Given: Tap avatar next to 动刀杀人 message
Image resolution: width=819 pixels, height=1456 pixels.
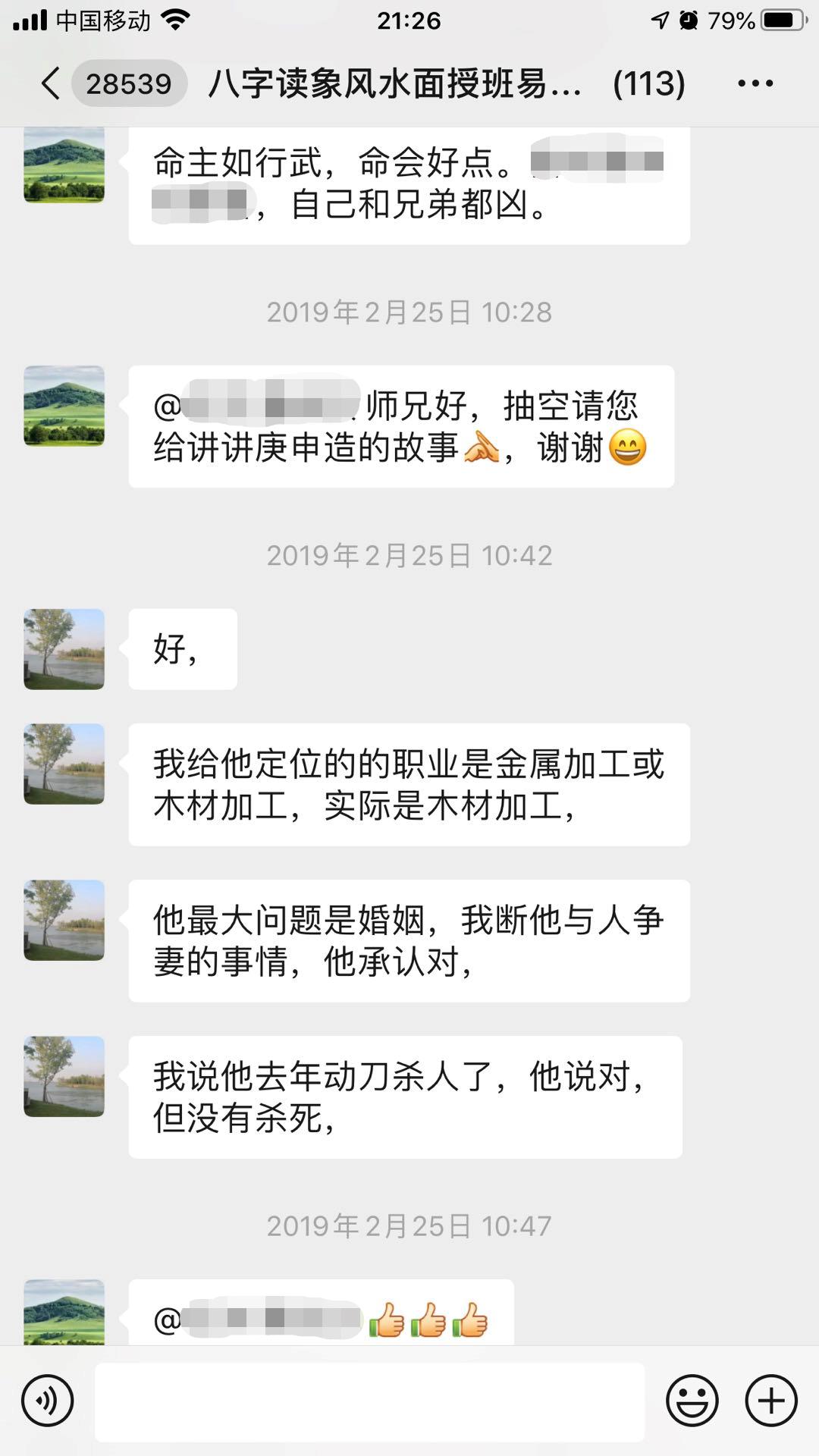Looking at the screenshot, I should [64, 1076].
